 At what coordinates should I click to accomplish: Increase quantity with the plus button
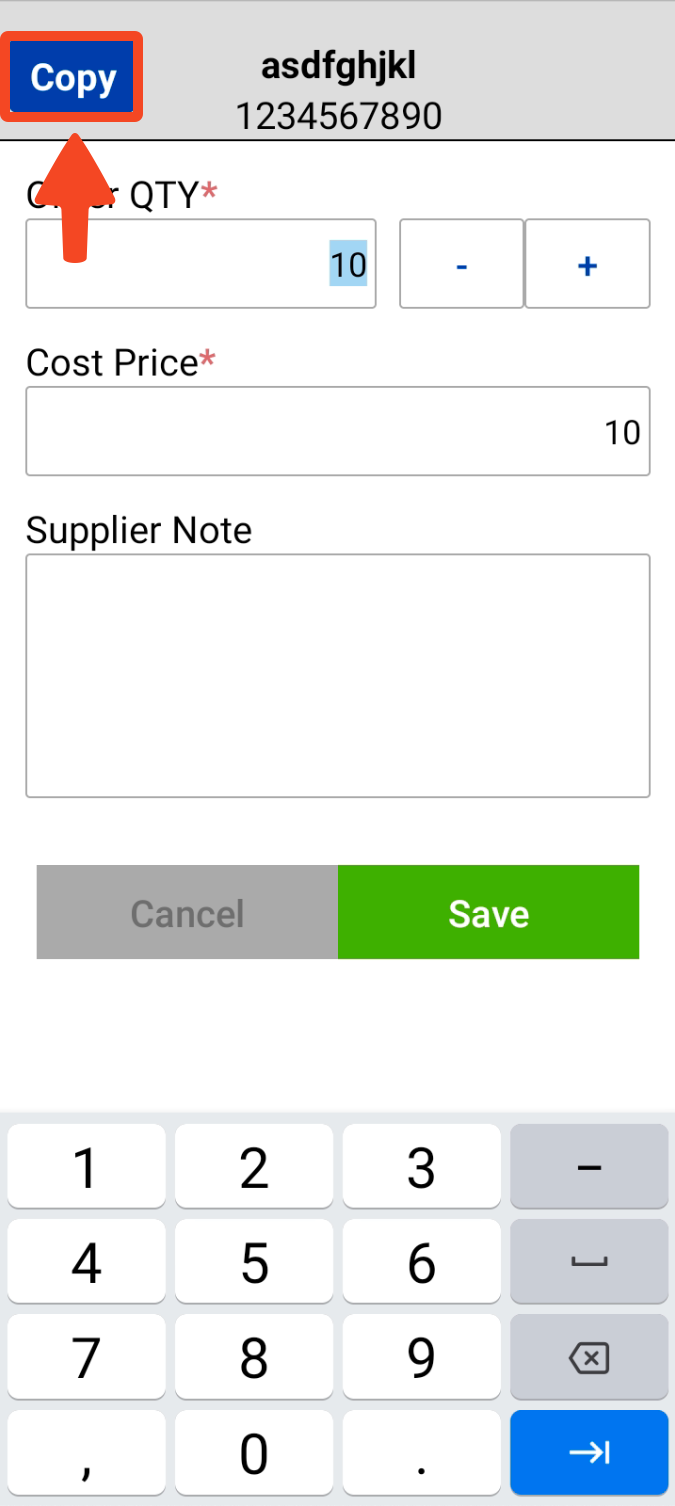point(588,264)
